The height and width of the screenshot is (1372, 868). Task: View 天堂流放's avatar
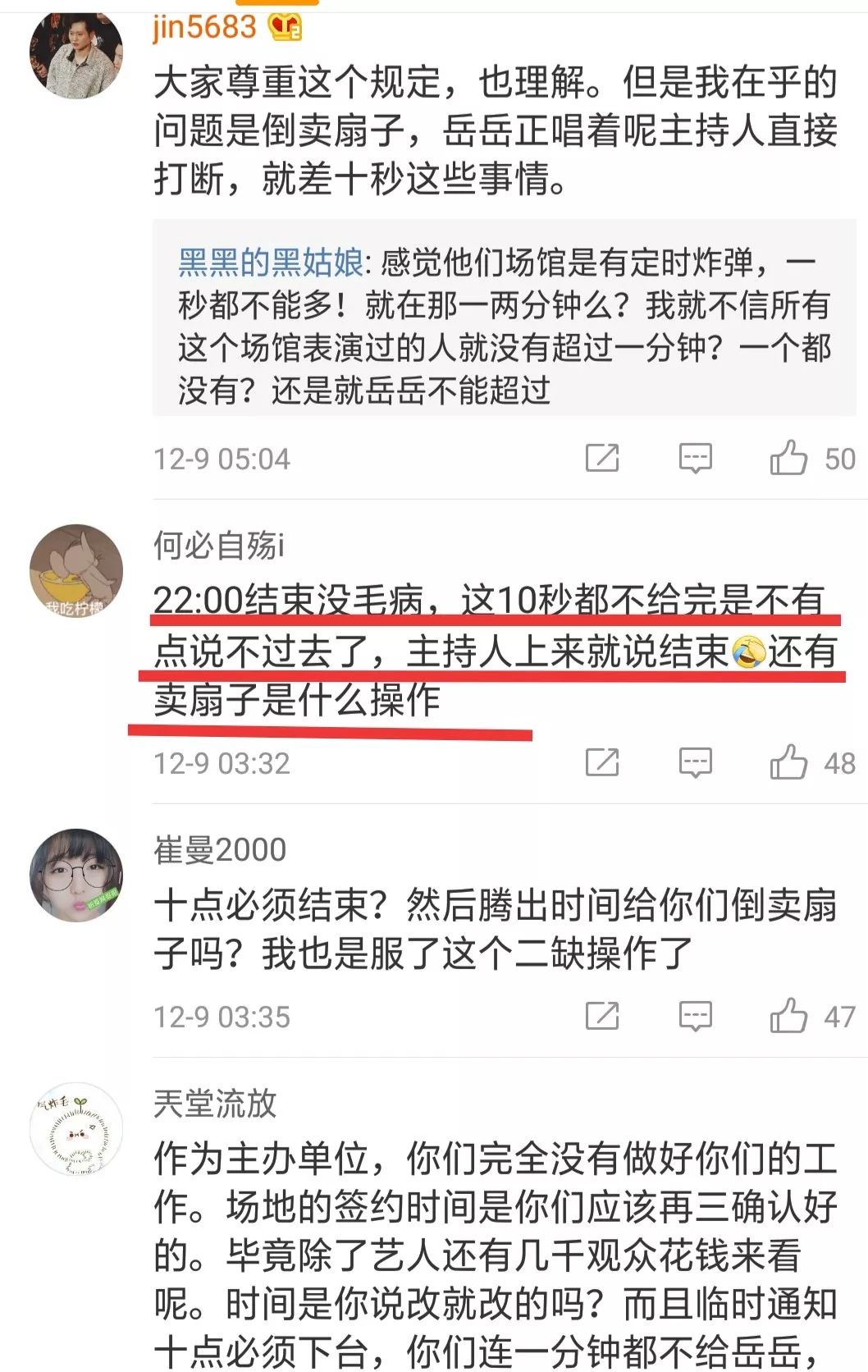(75, 1129)
